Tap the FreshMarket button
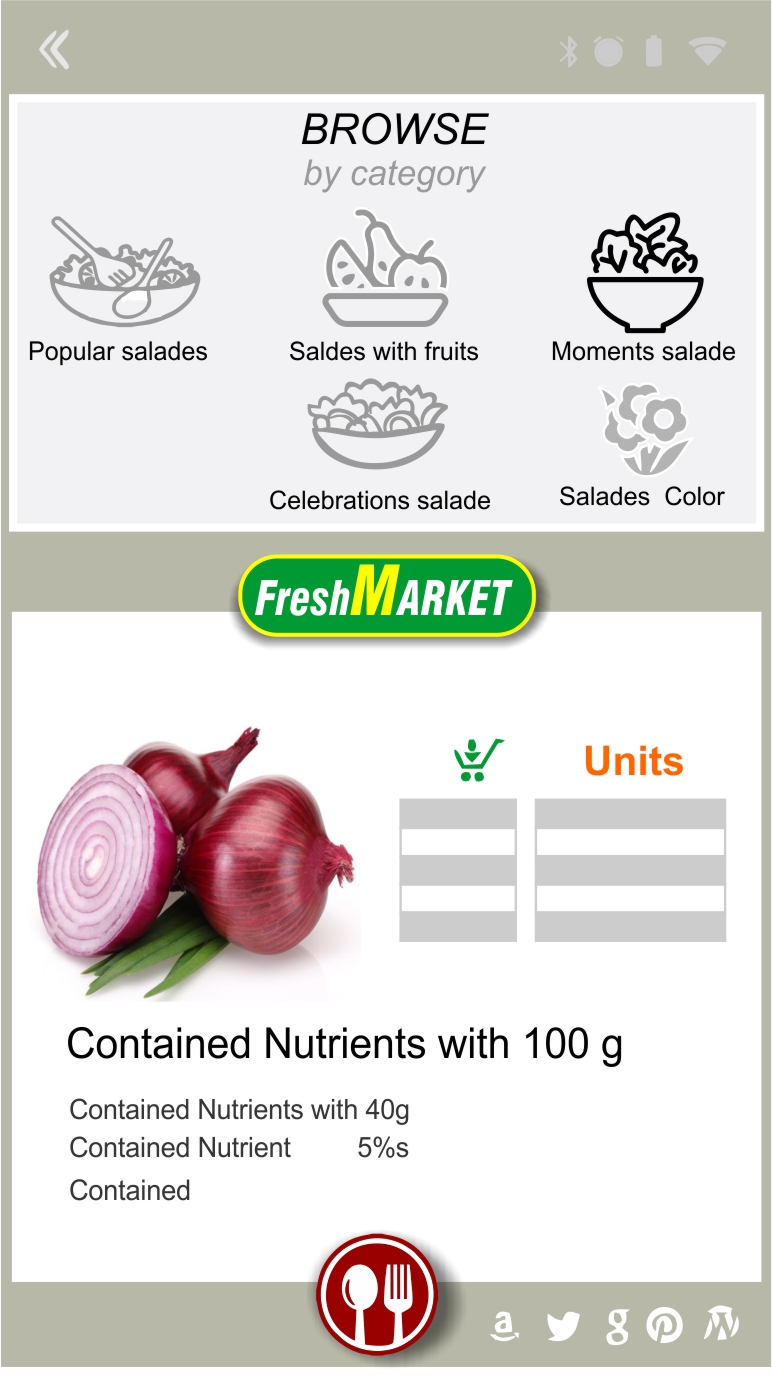 387,596
